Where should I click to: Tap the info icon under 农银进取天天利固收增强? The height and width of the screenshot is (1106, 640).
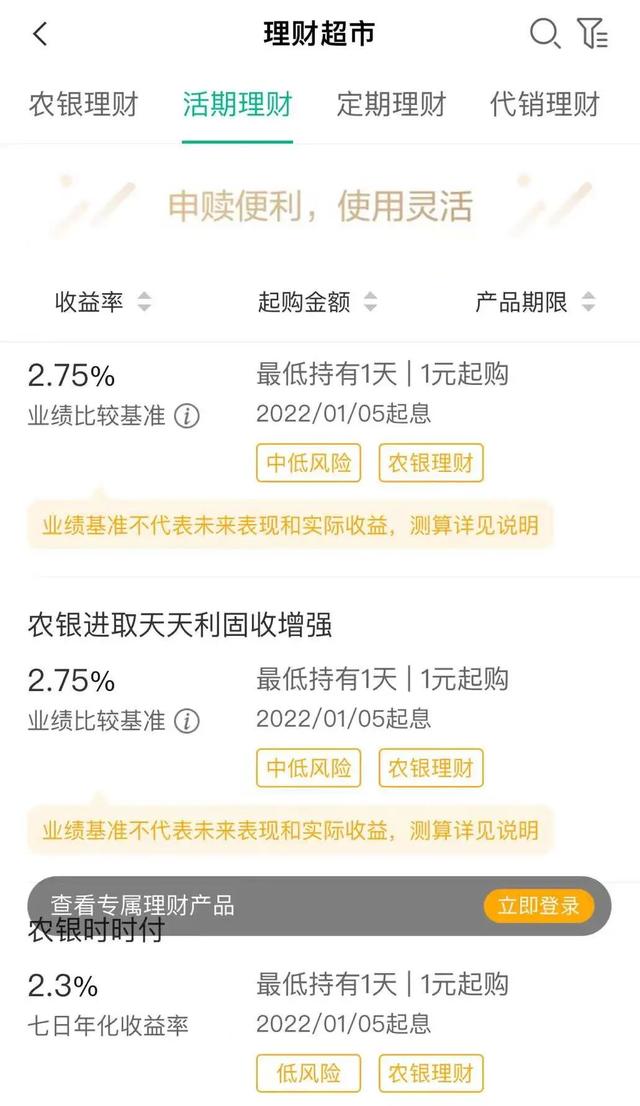187,721
